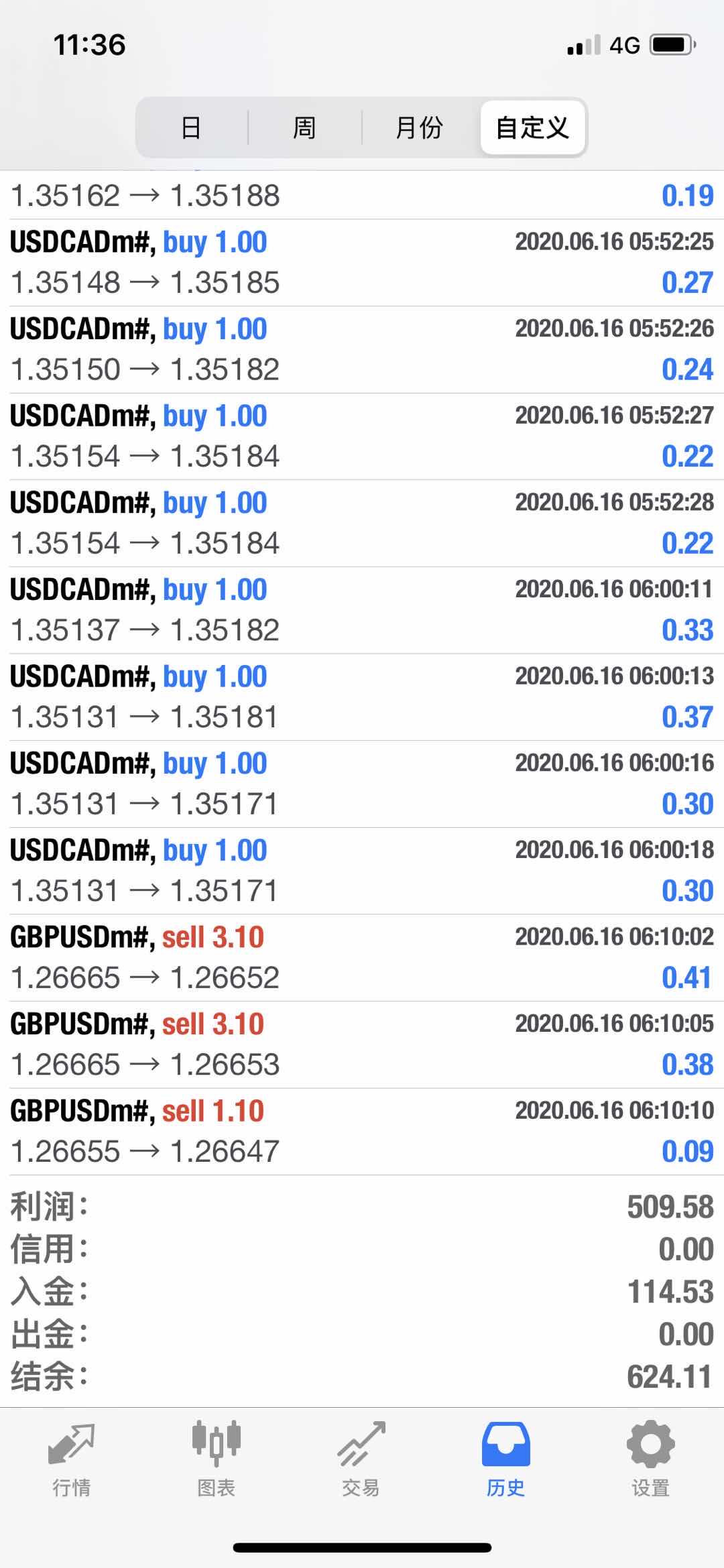
Task: Go to the 图表 chart tab
Action: click(x=217, y=1459)
